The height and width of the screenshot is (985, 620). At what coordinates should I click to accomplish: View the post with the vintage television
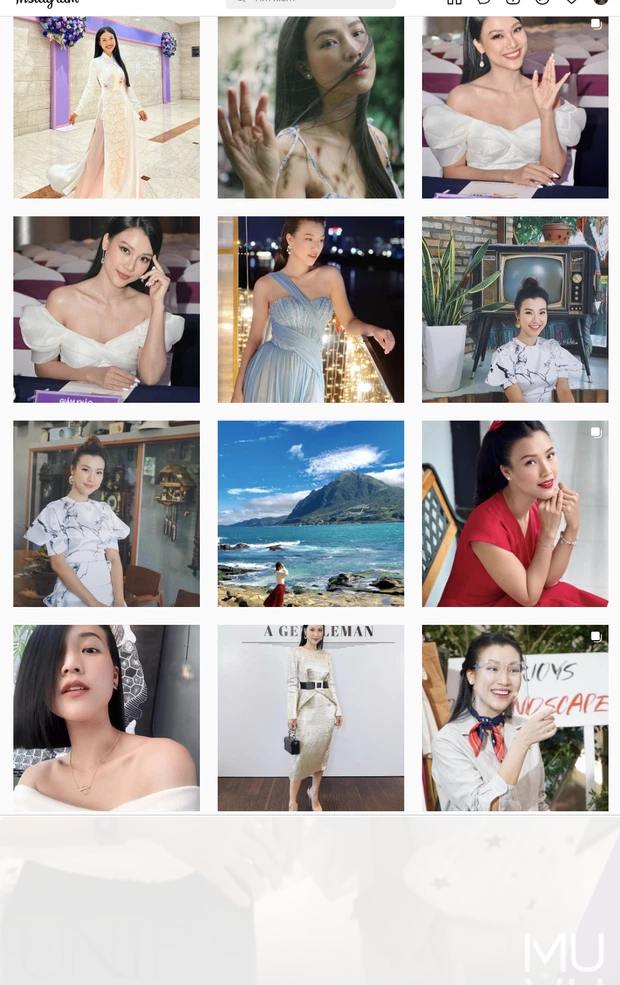[515, 309]
